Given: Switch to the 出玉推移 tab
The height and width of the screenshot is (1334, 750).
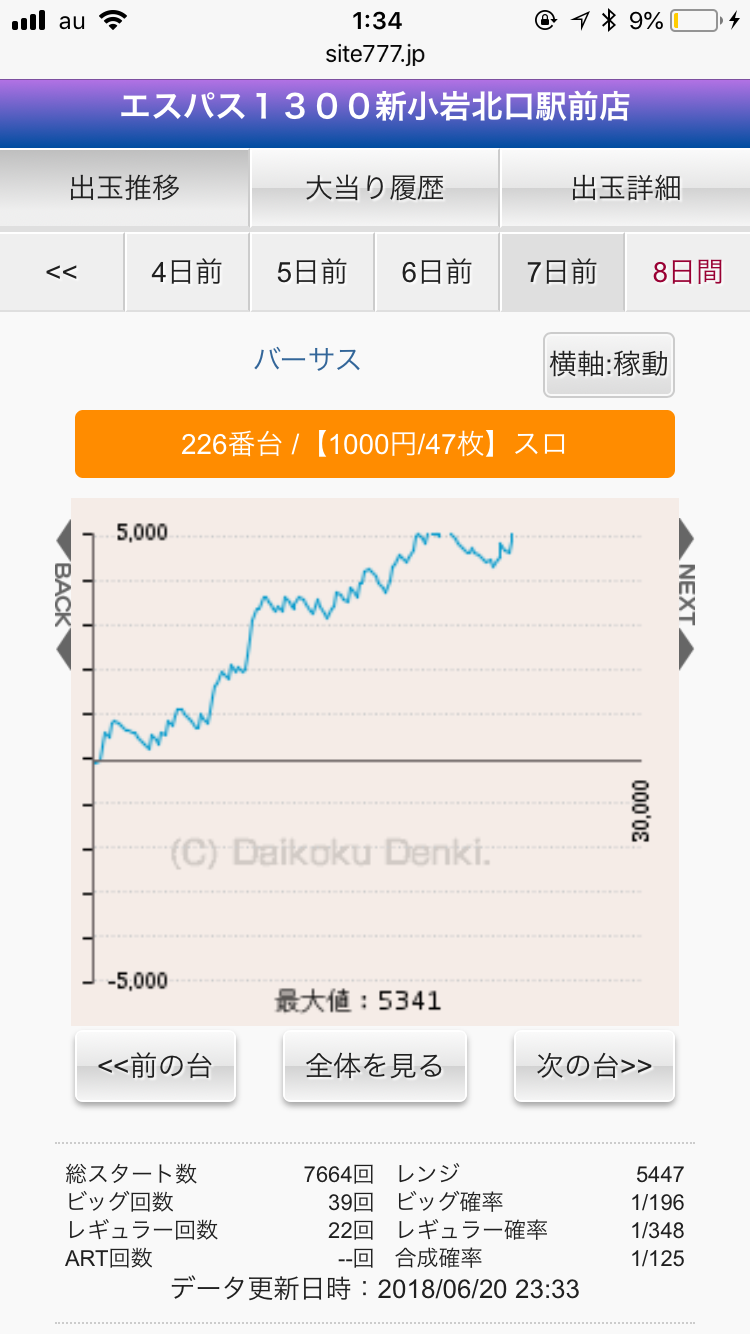Looking at the screenshot, I should tap(124, 188).
